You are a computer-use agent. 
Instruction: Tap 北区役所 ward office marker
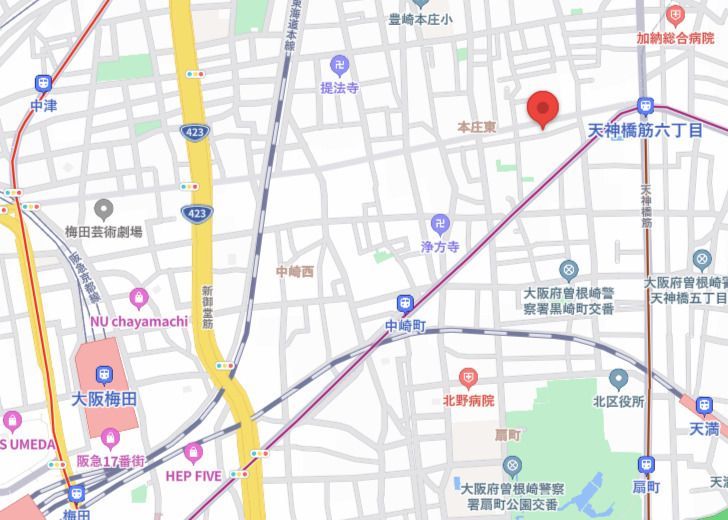[x=618, y=379]
